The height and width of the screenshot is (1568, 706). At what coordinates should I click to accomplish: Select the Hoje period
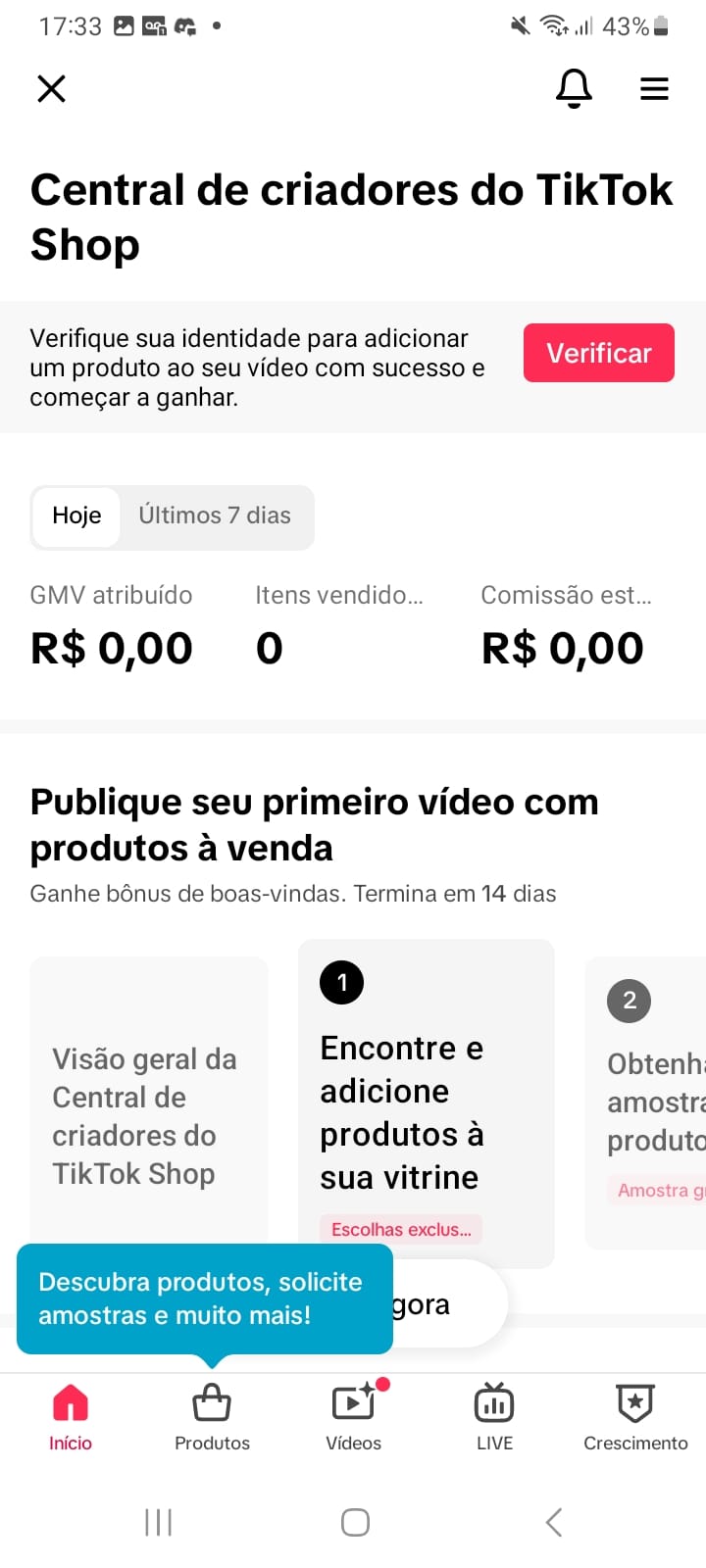coord(76,516)
